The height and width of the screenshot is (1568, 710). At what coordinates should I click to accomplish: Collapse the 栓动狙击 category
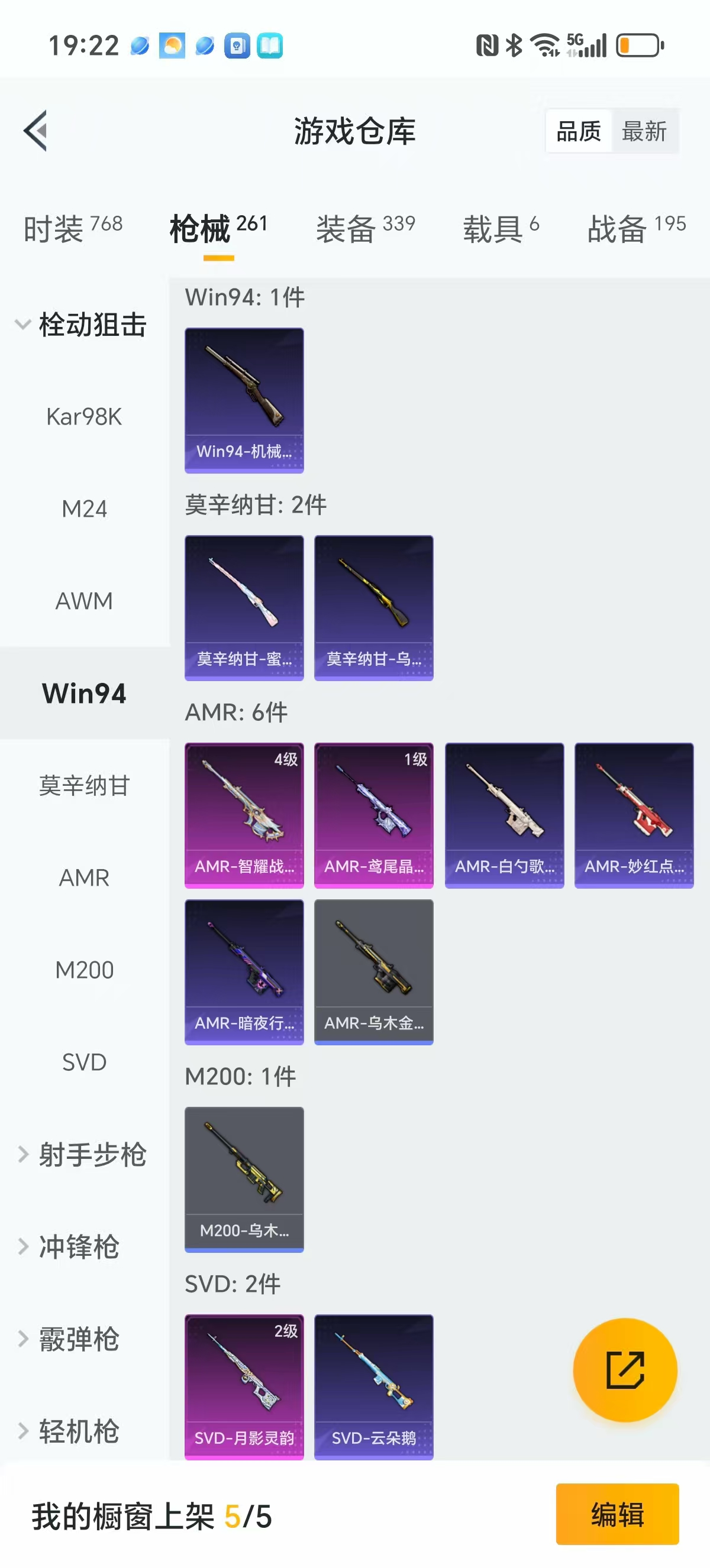(82, 325)
